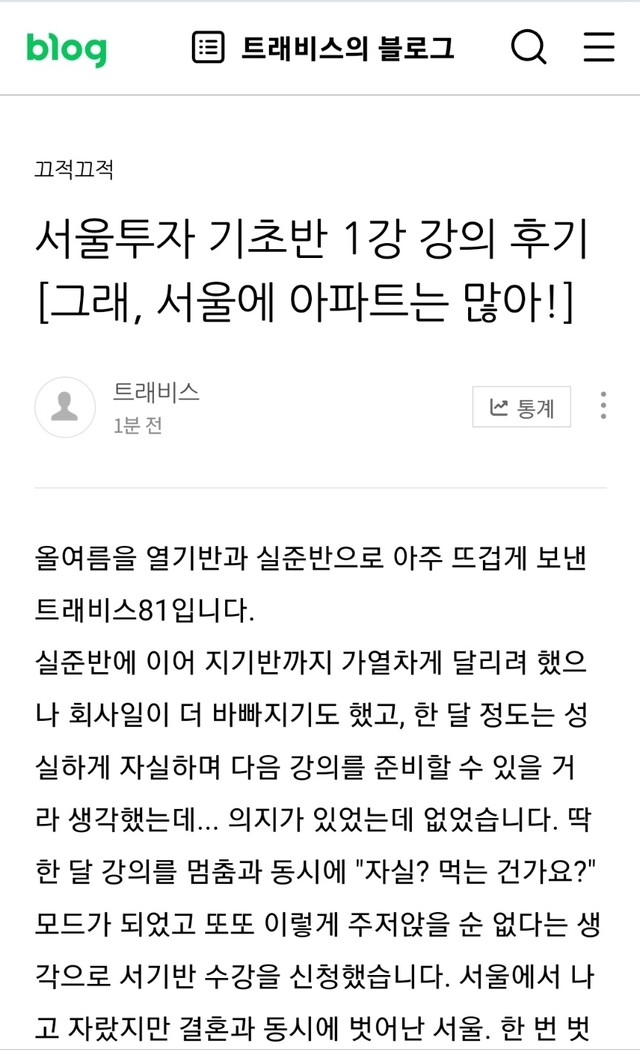Tap the Naver blog logo
640x1050 pixels.
(66, 49)
